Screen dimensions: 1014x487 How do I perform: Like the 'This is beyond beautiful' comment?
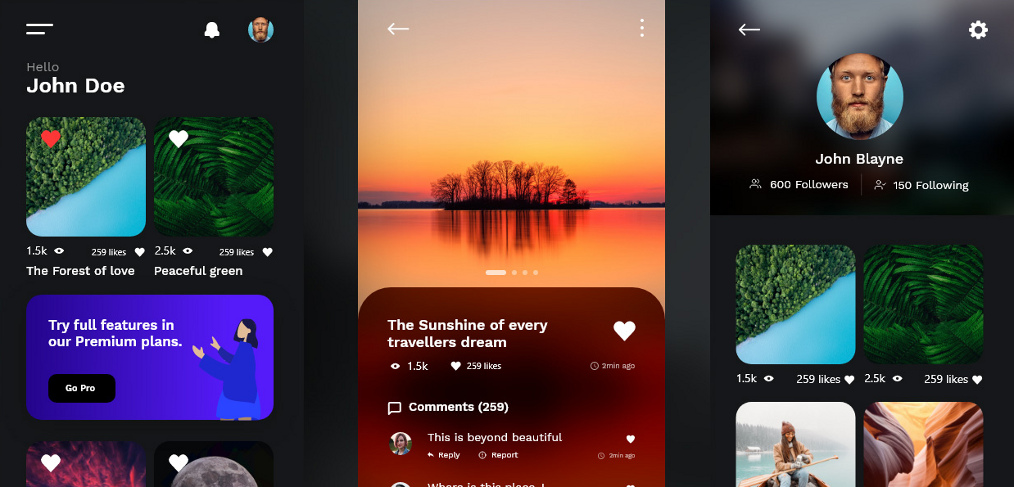tap(630, 439)
